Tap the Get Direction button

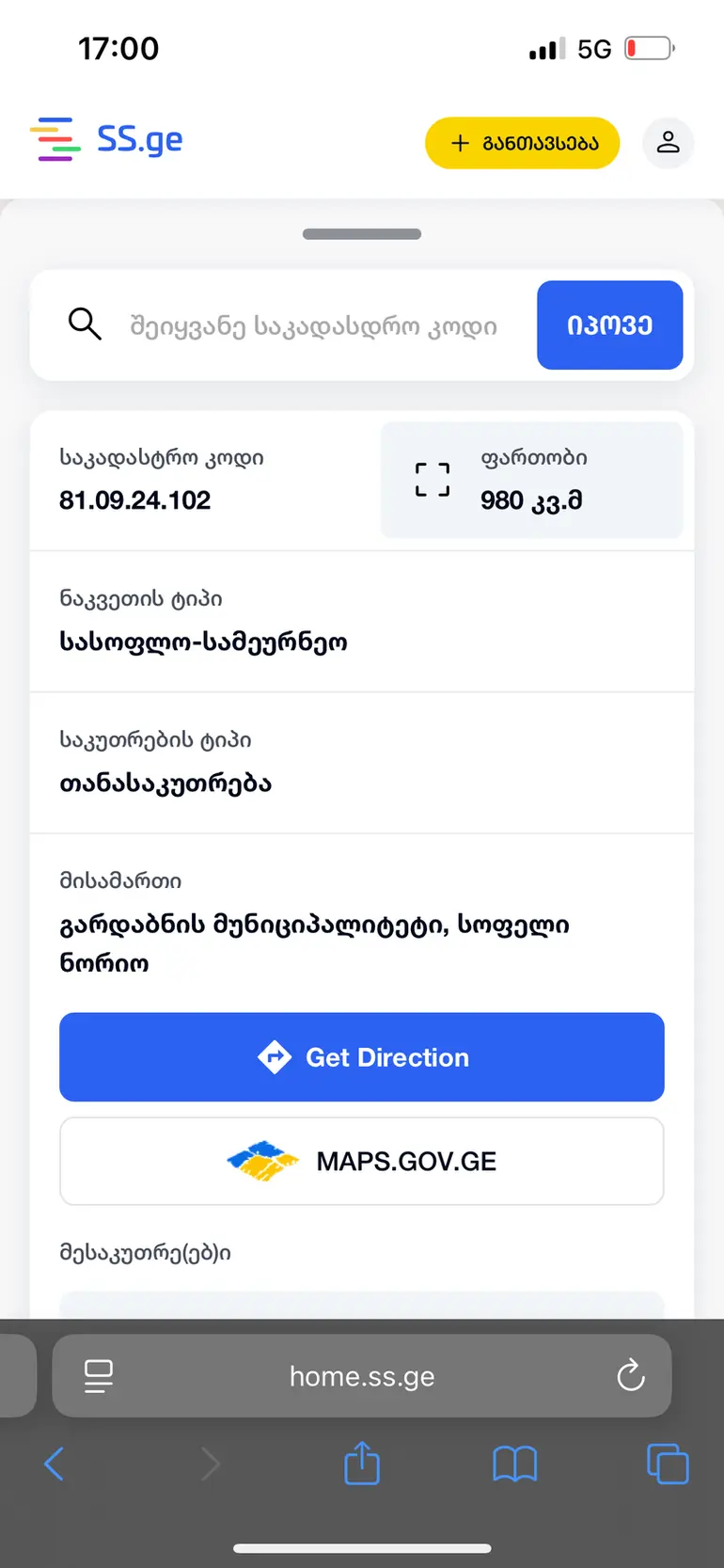pos(362,1057)
